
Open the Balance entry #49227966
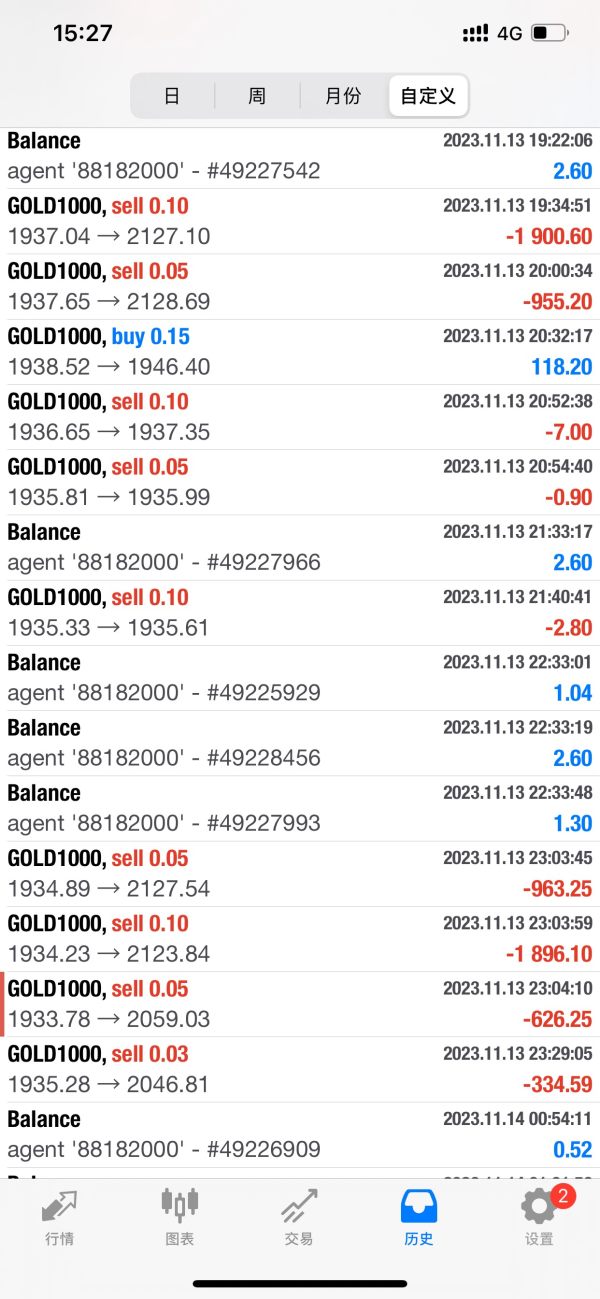click(300, 548)
